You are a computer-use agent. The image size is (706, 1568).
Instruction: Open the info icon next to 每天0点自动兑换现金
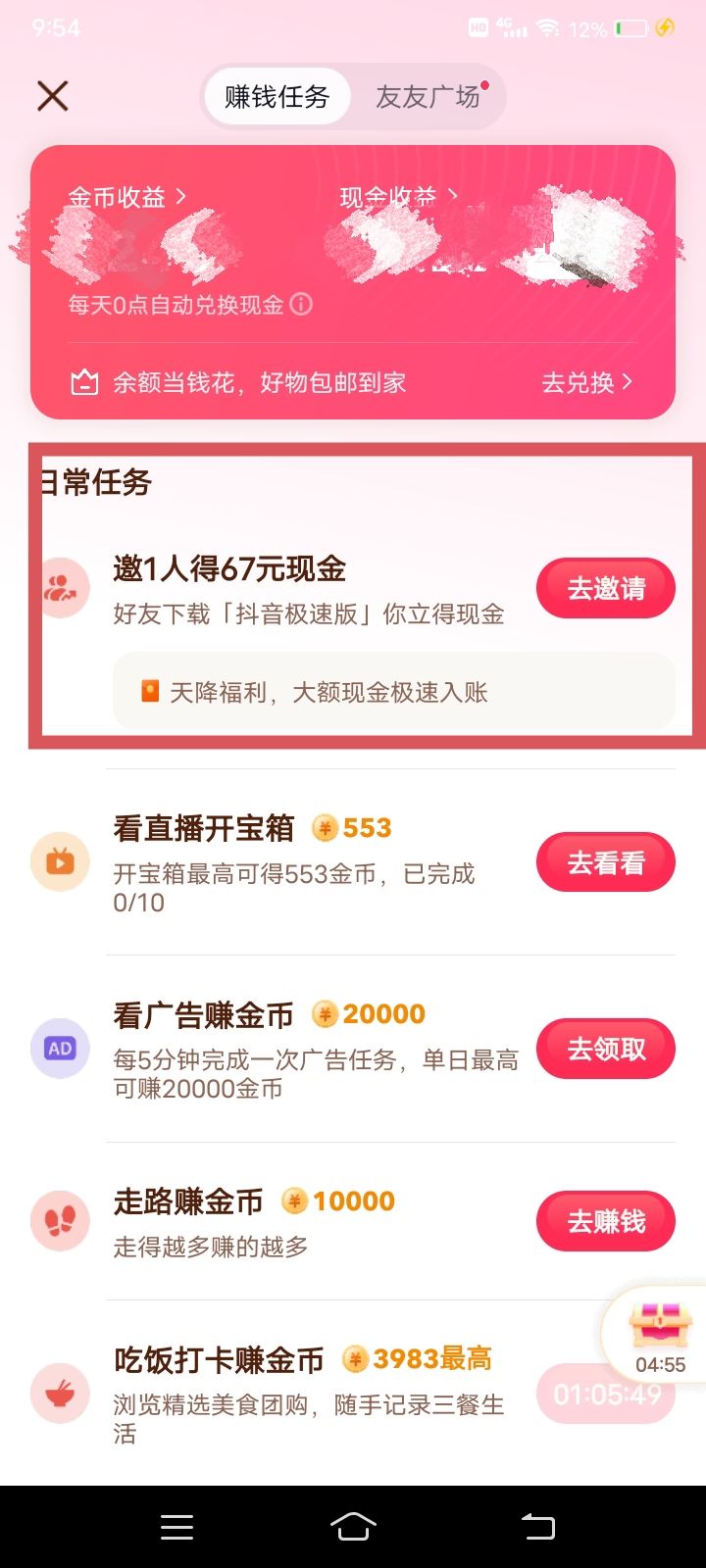(301, 305)
